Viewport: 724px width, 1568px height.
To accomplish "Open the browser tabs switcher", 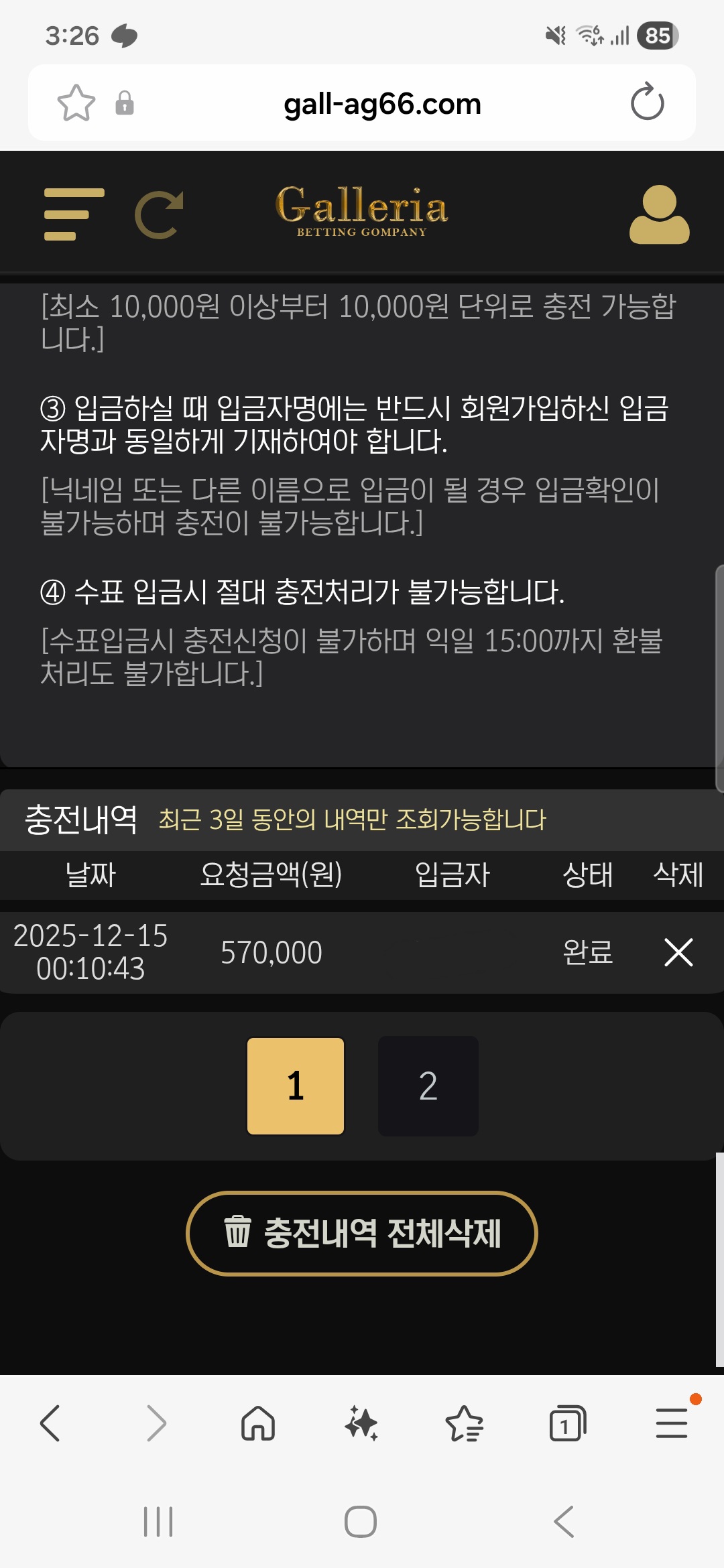I will 567,1423.
